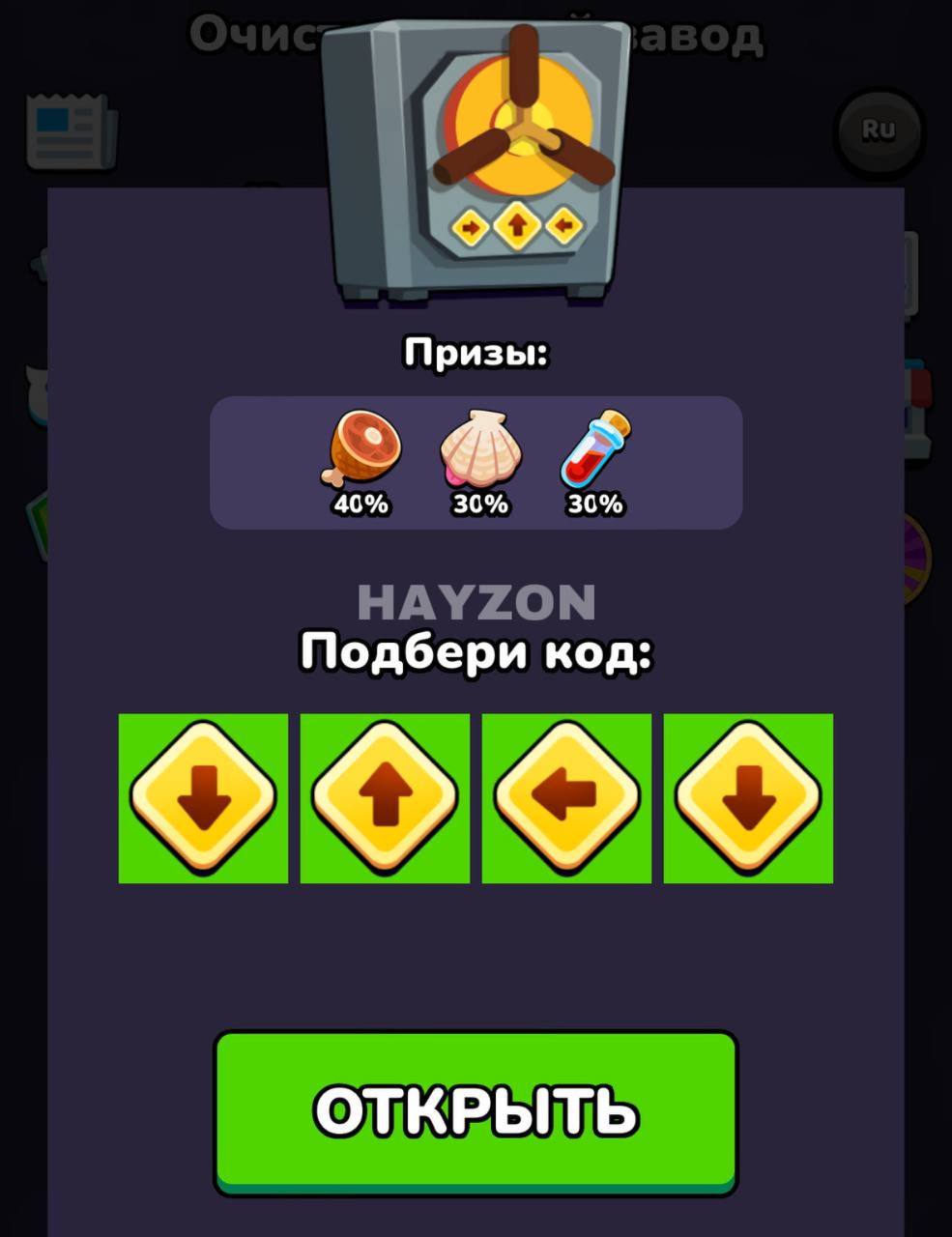952x1237 pixels.
Task: Tap the ОТКРЫТЬ button to open the safe
Action: click(x=476, y=1109)
